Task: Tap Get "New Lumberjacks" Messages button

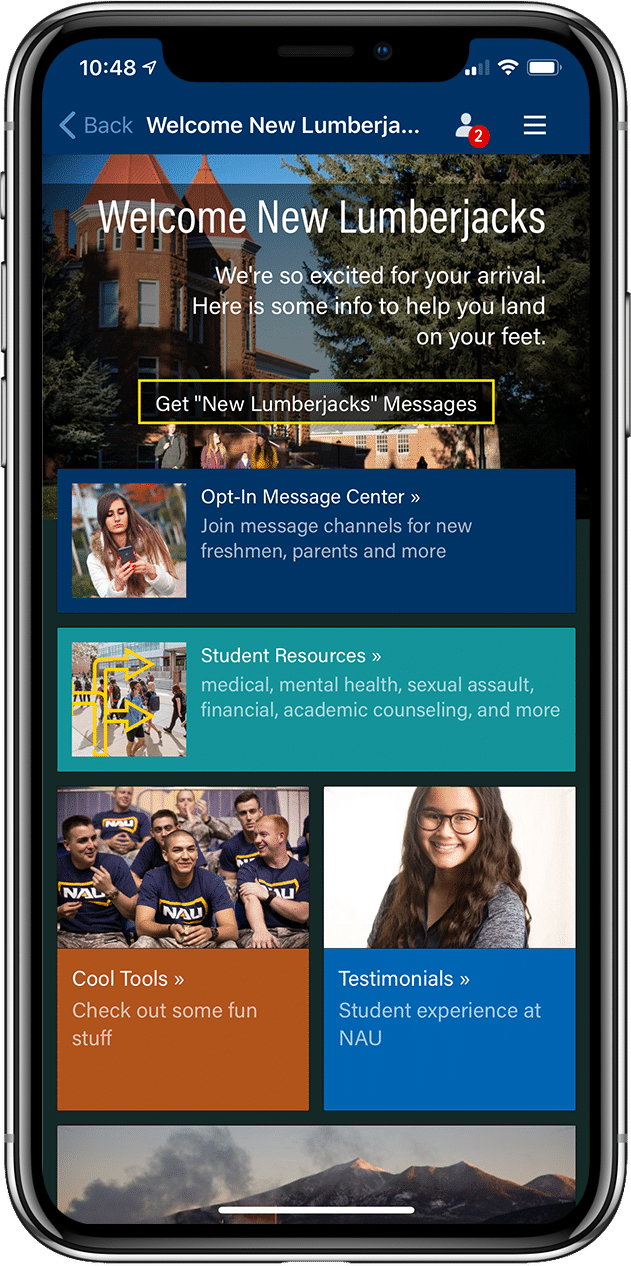Action: (316, 402)
